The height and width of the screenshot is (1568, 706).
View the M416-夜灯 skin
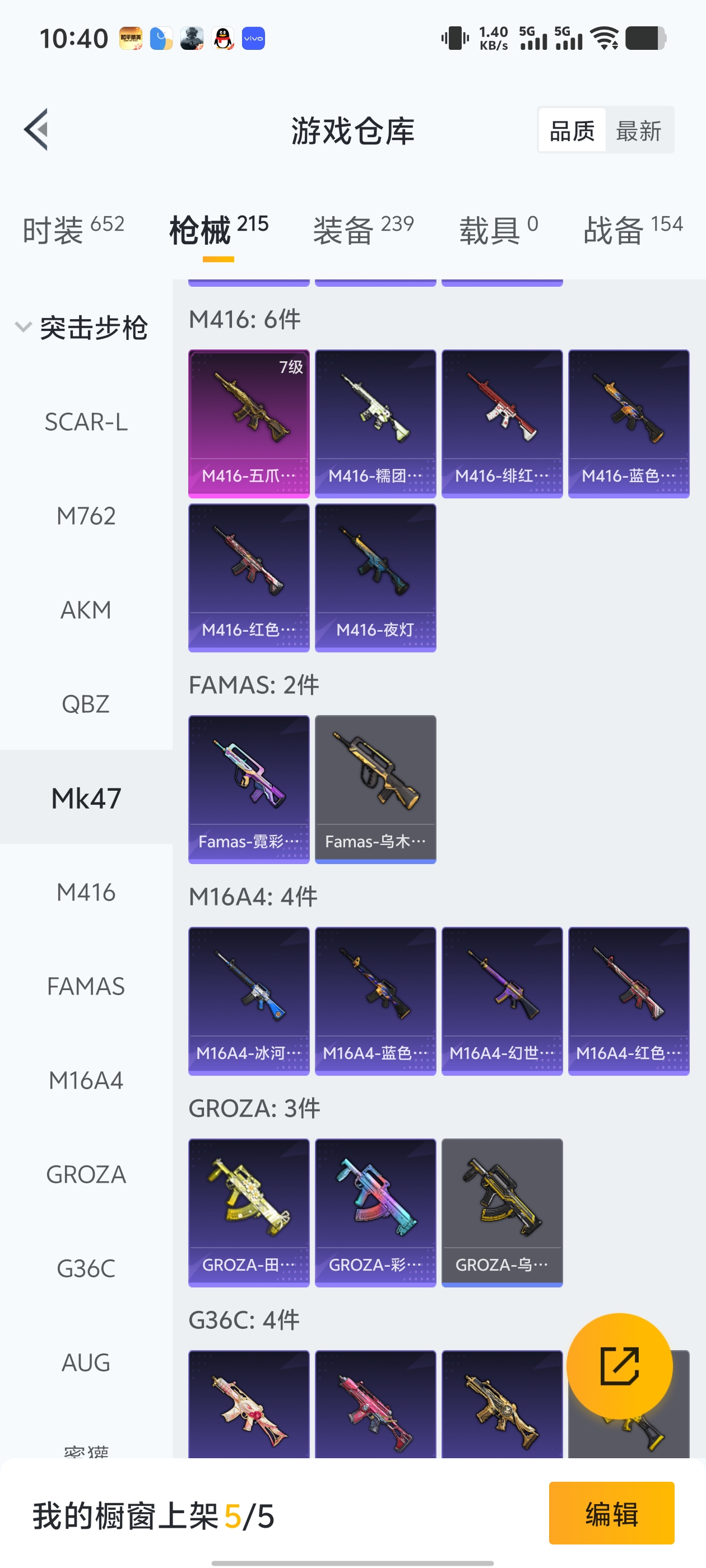click(x=375, y=577)
